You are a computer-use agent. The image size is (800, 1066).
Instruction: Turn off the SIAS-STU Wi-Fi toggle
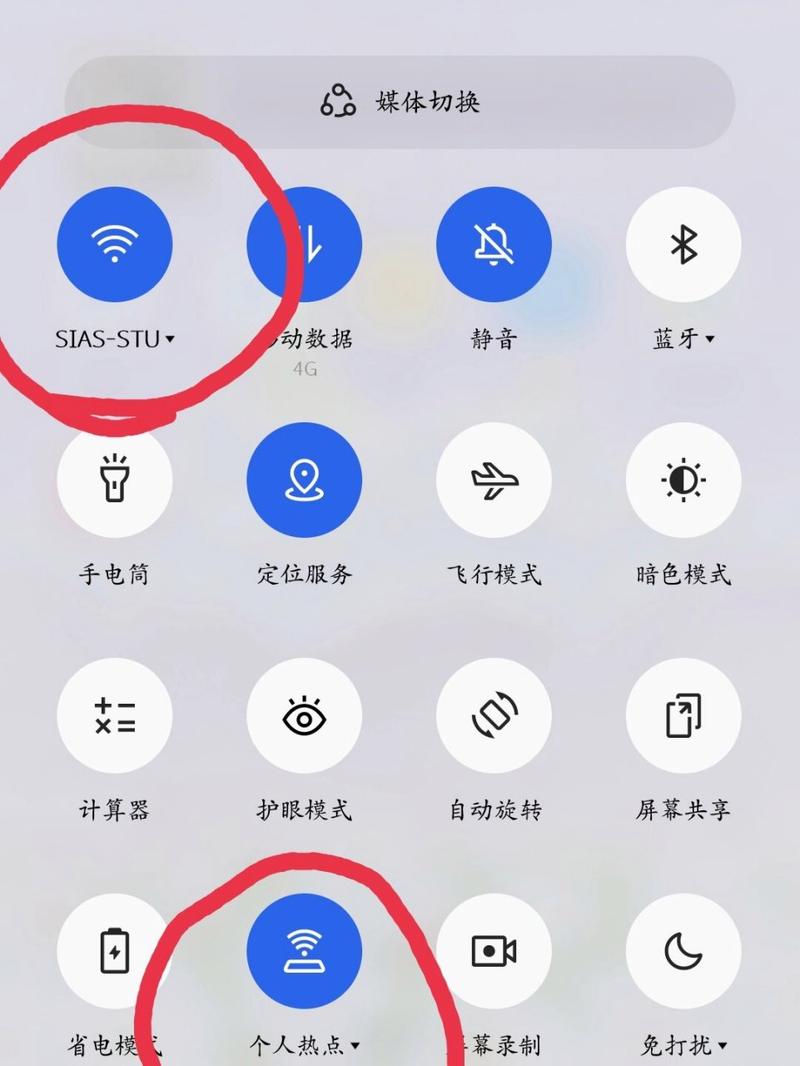coord(115,244)
